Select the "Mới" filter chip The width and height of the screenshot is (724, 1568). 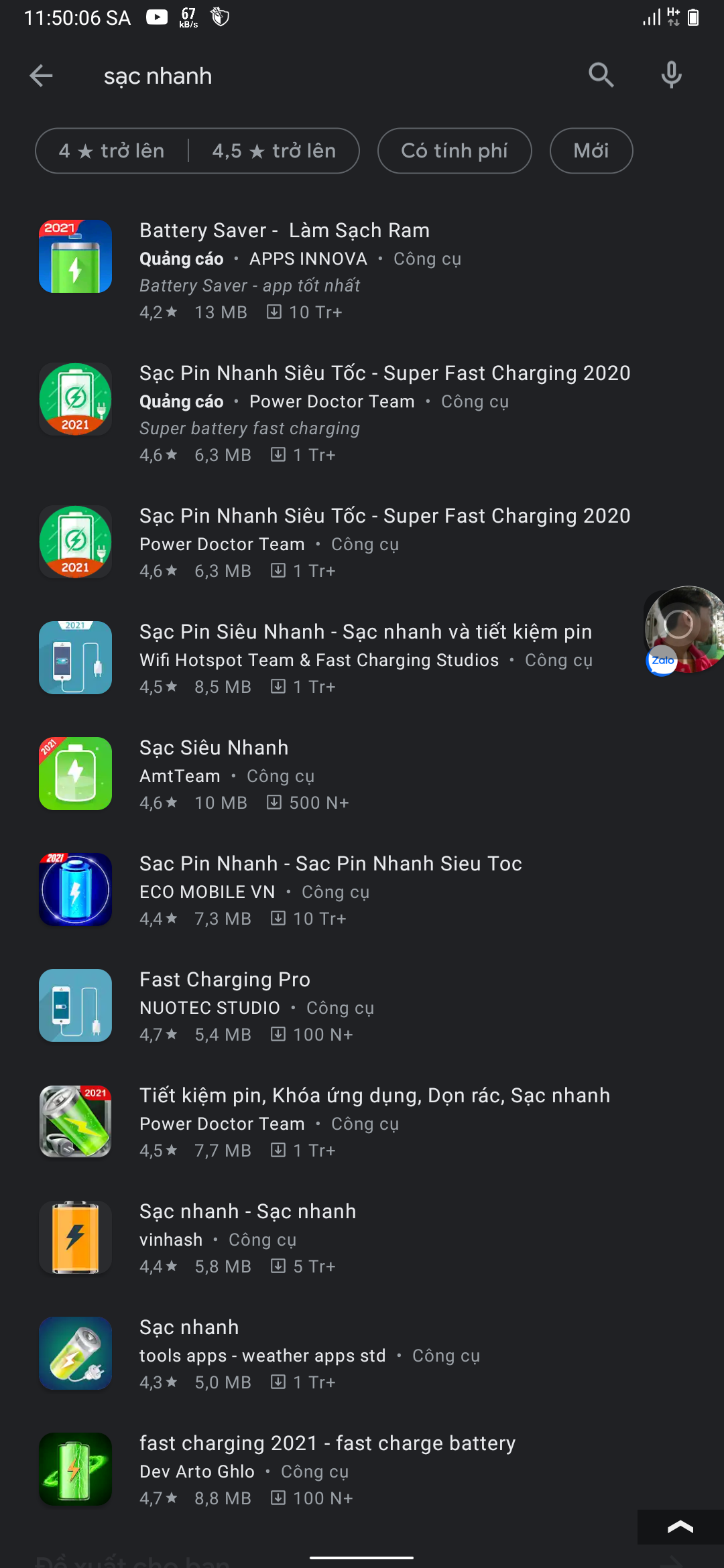point(591,151)
